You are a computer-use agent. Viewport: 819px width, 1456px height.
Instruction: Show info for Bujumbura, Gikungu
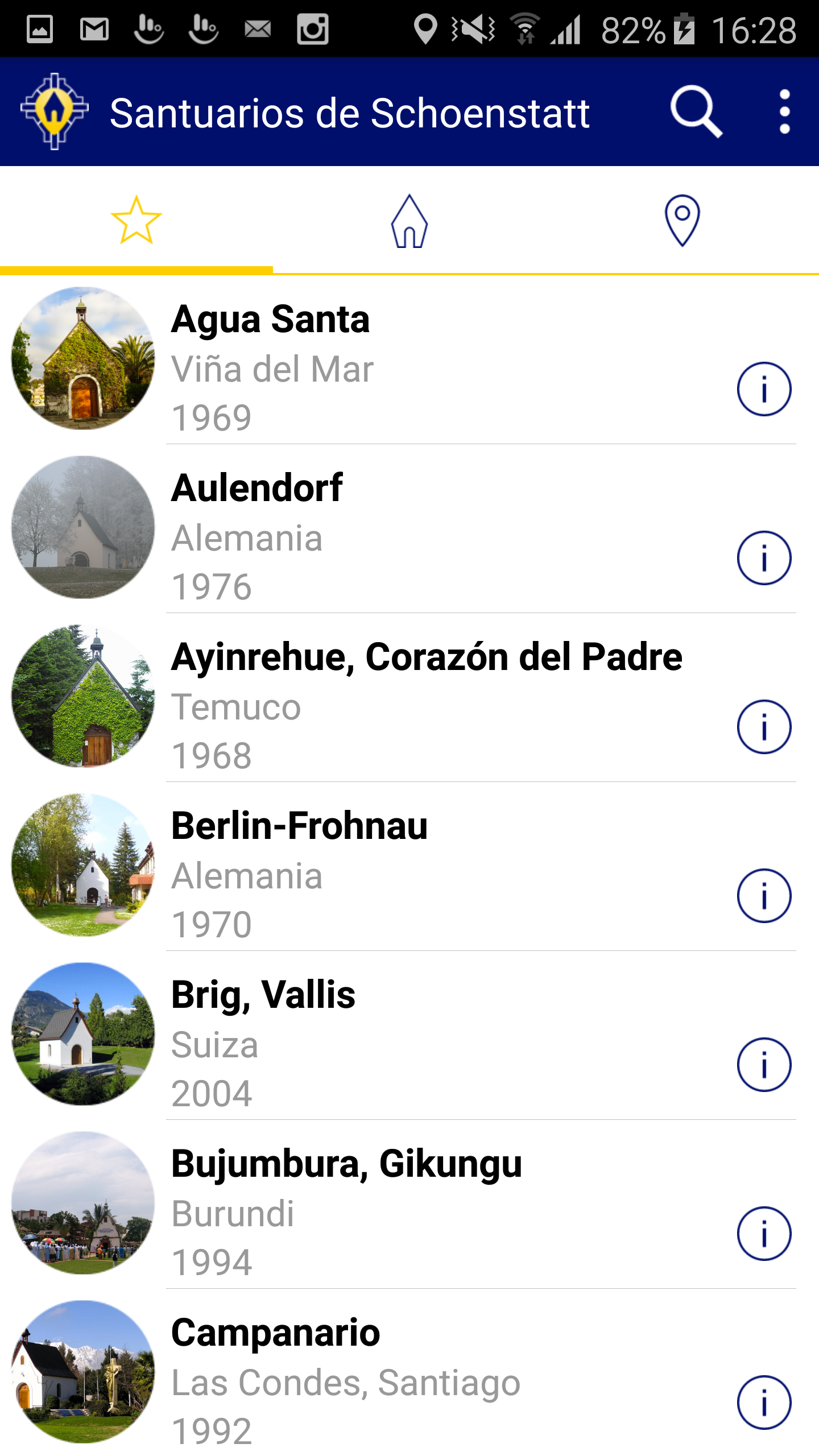click(x=764, y=1234)
